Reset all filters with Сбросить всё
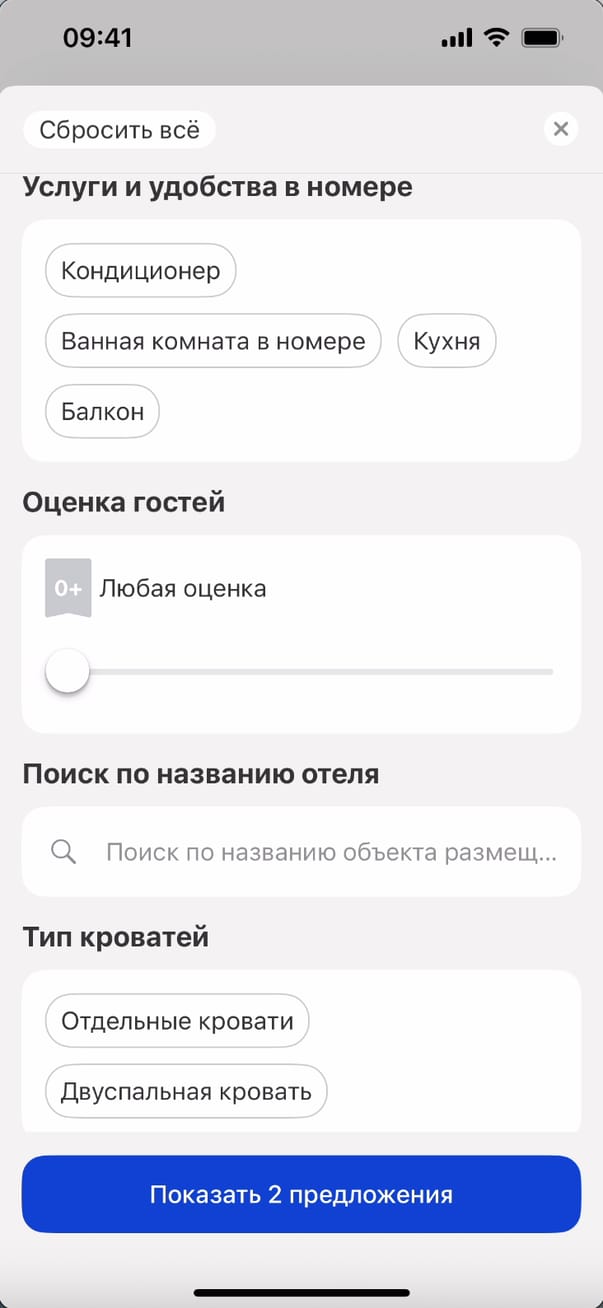Image resolution: width=603 pixels, height=1308 pixels. point(119,130)
